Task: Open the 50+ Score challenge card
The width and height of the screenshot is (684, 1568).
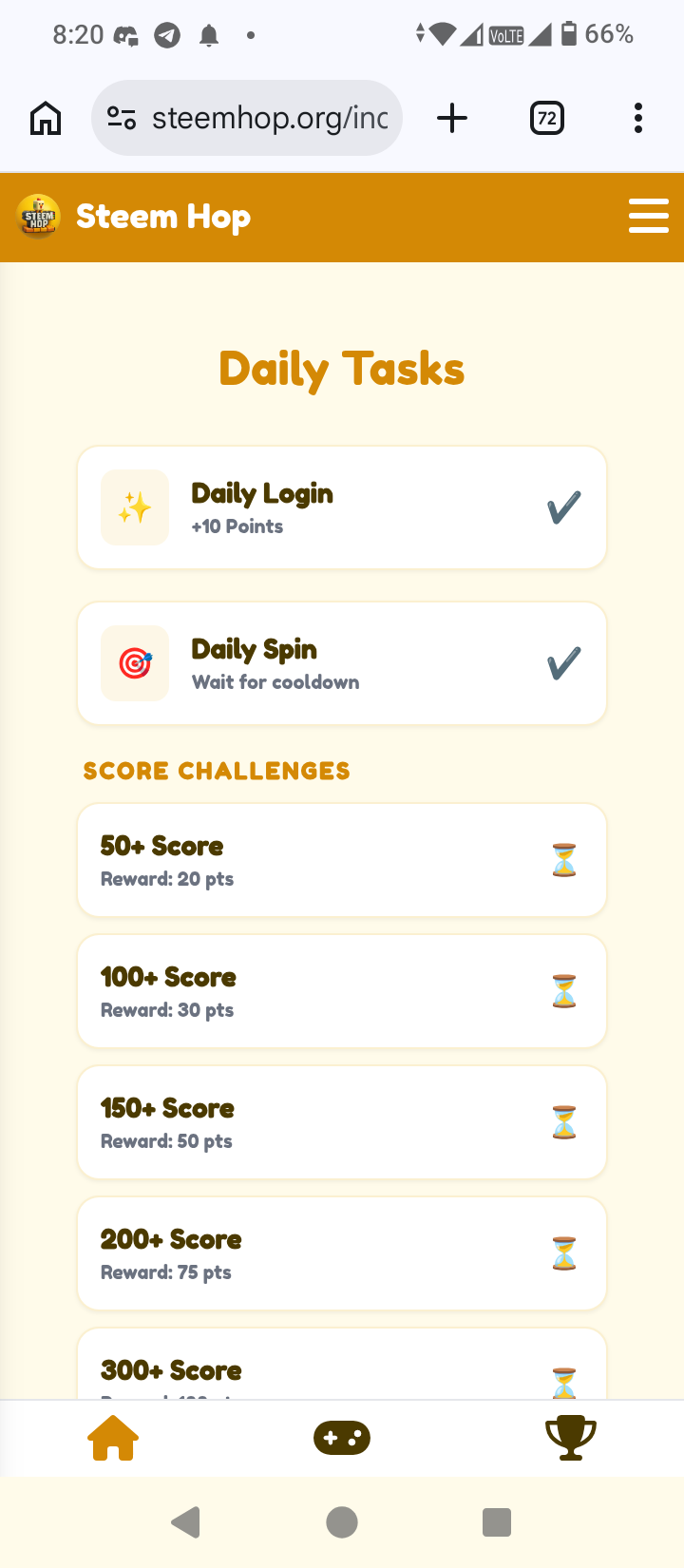Action: (x=342, y=860)
